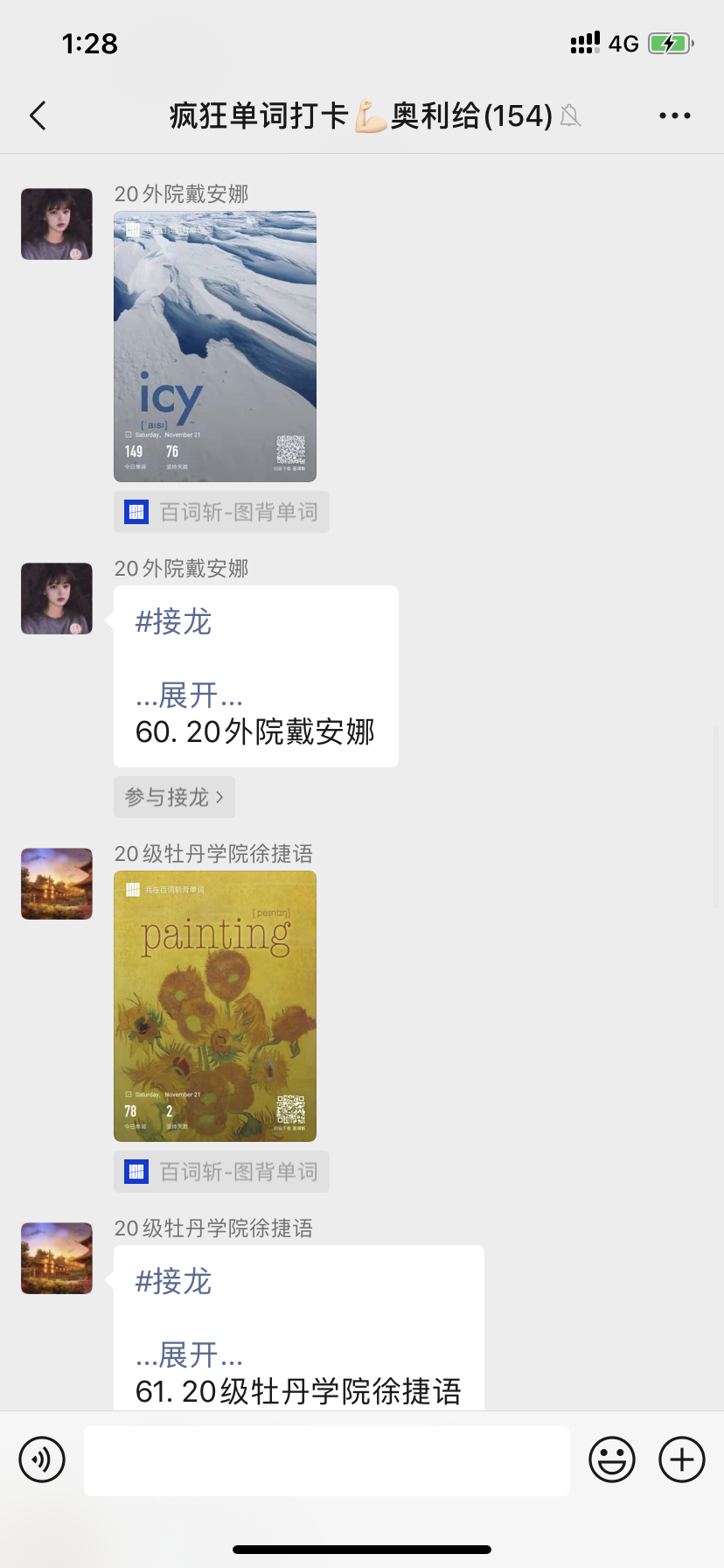Viewport: 724px width, 1568px height.
Task: Go back to the chat list
Action: pos(38,115)
